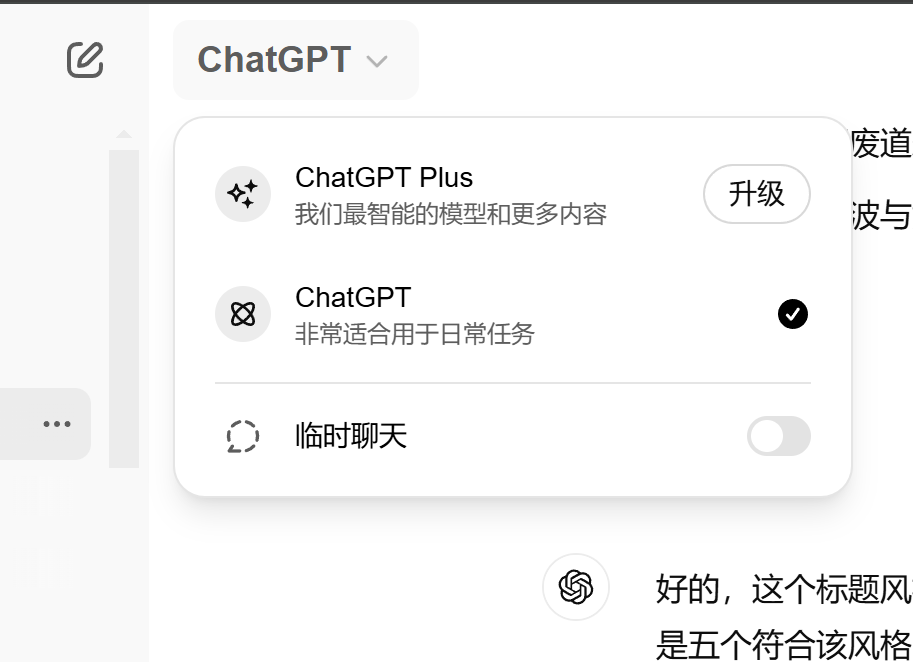Choose the ChatGPT everyday tasks model
The height and width of the screenshot is (662, 913).
450,314
